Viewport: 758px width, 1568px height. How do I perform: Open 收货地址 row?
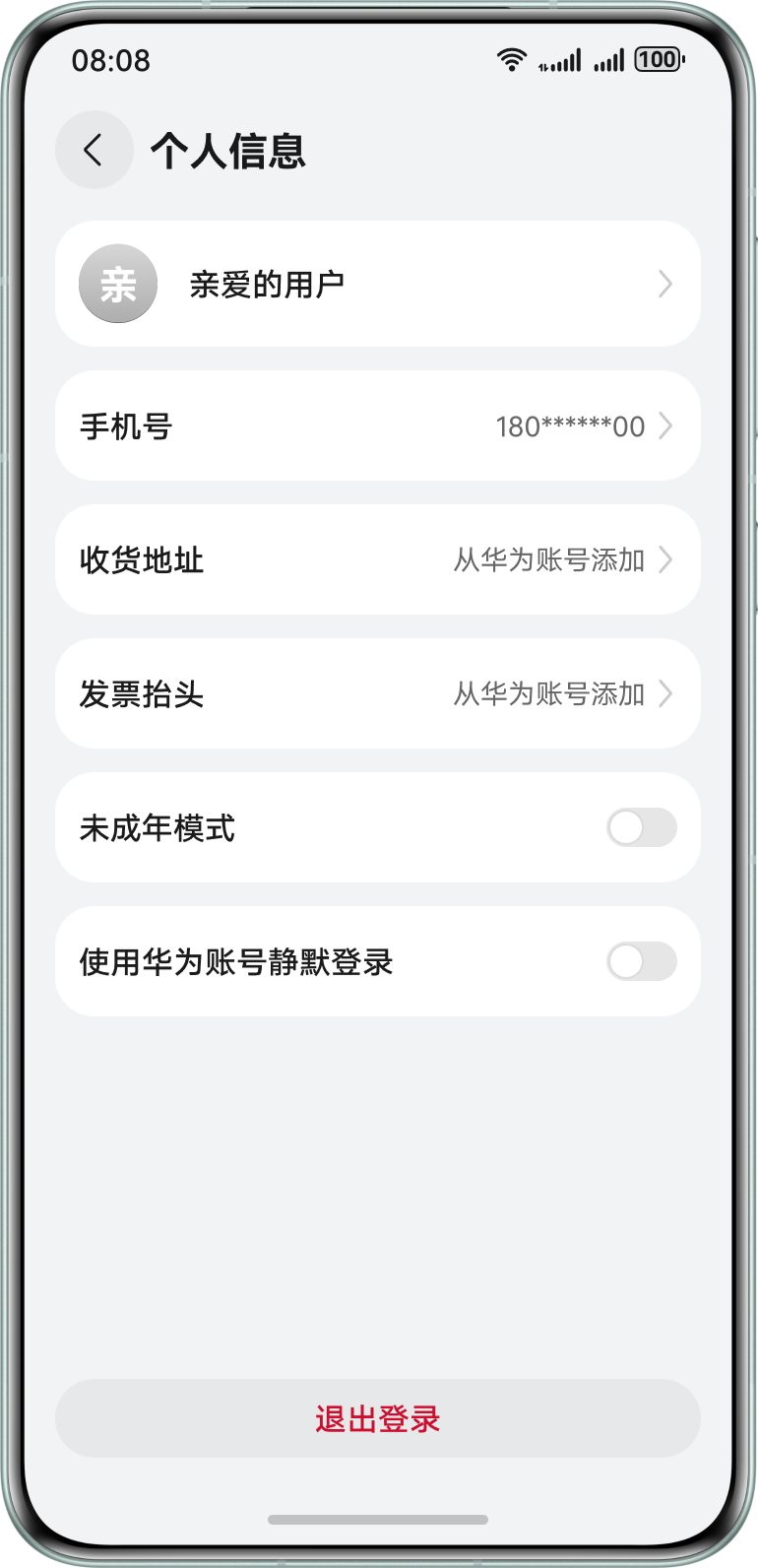[x=377, y=560]
